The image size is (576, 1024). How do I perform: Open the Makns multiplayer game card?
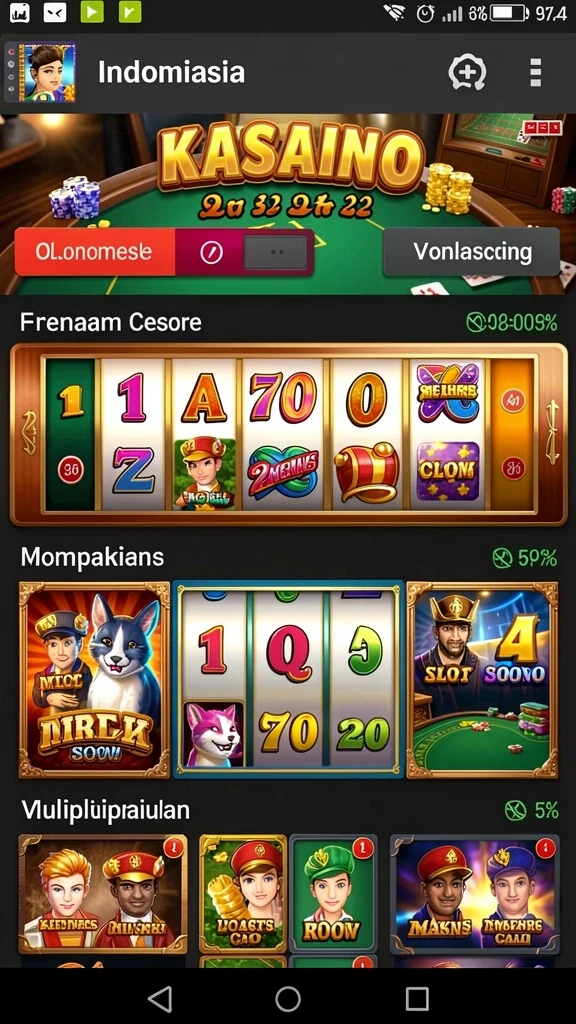point(475,894)
